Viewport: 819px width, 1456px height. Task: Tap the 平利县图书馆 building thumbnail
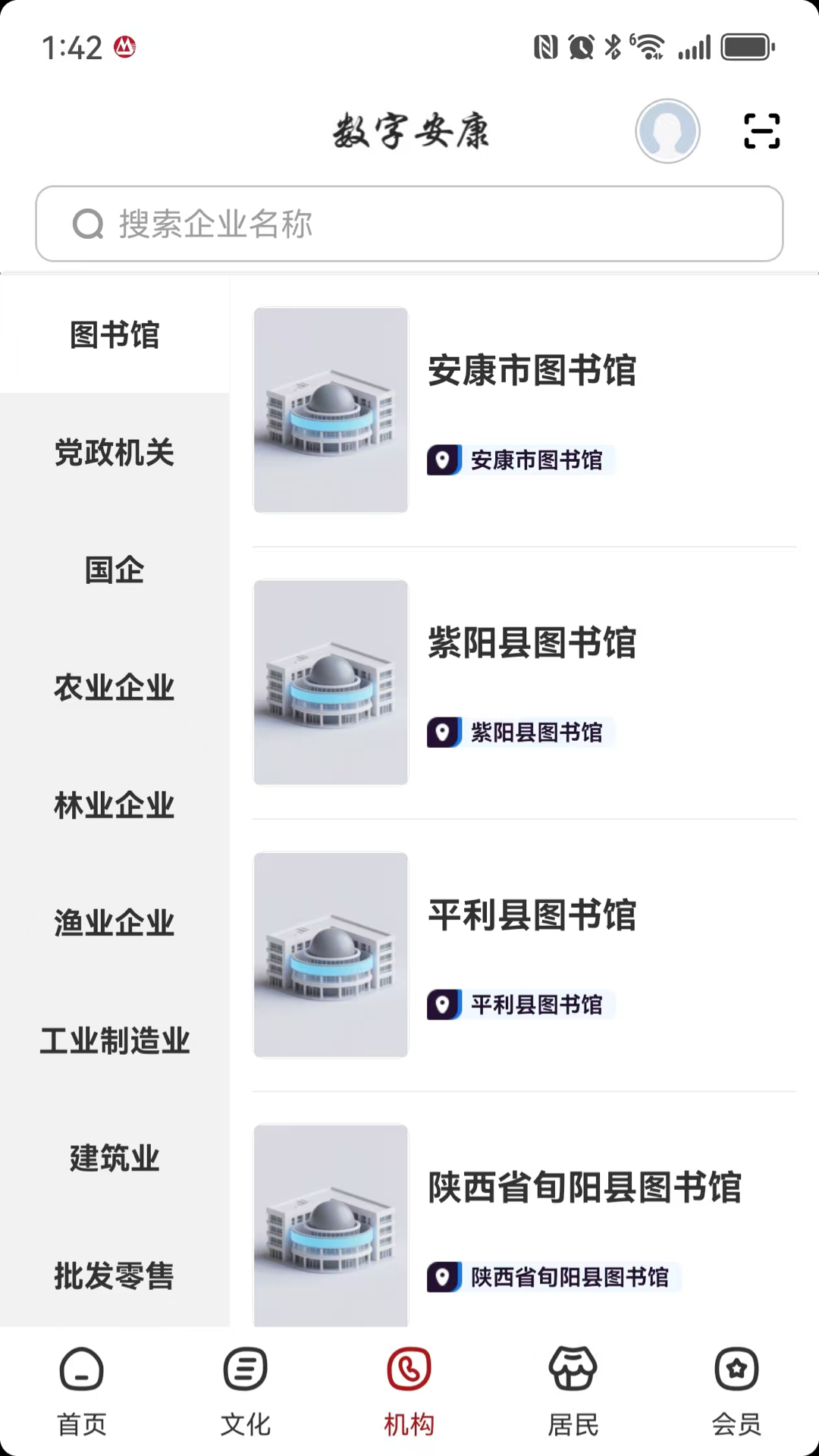pos(331,955)
